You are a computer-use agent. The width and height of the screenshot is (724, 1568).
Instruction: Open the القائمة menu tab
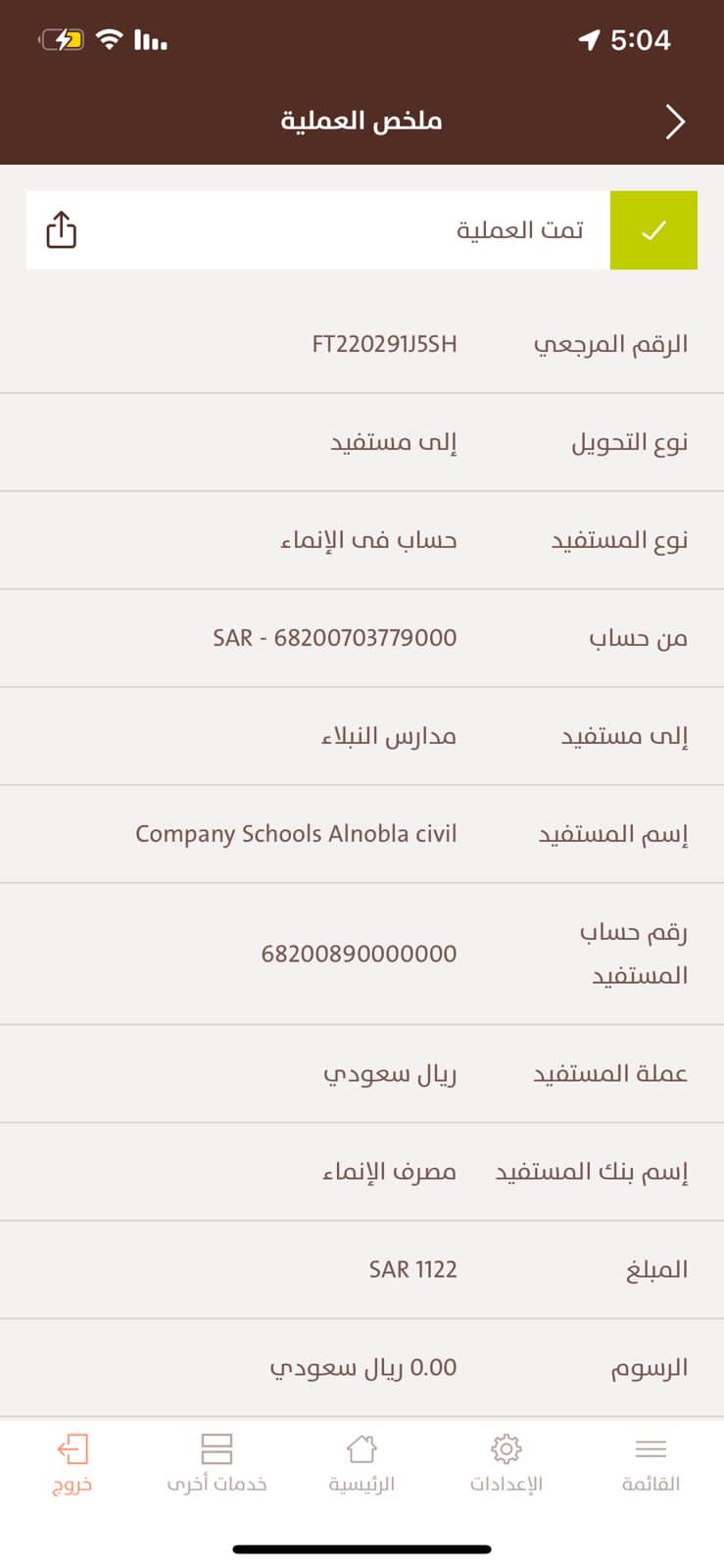pyautogui.click(x=651, y=1462)
